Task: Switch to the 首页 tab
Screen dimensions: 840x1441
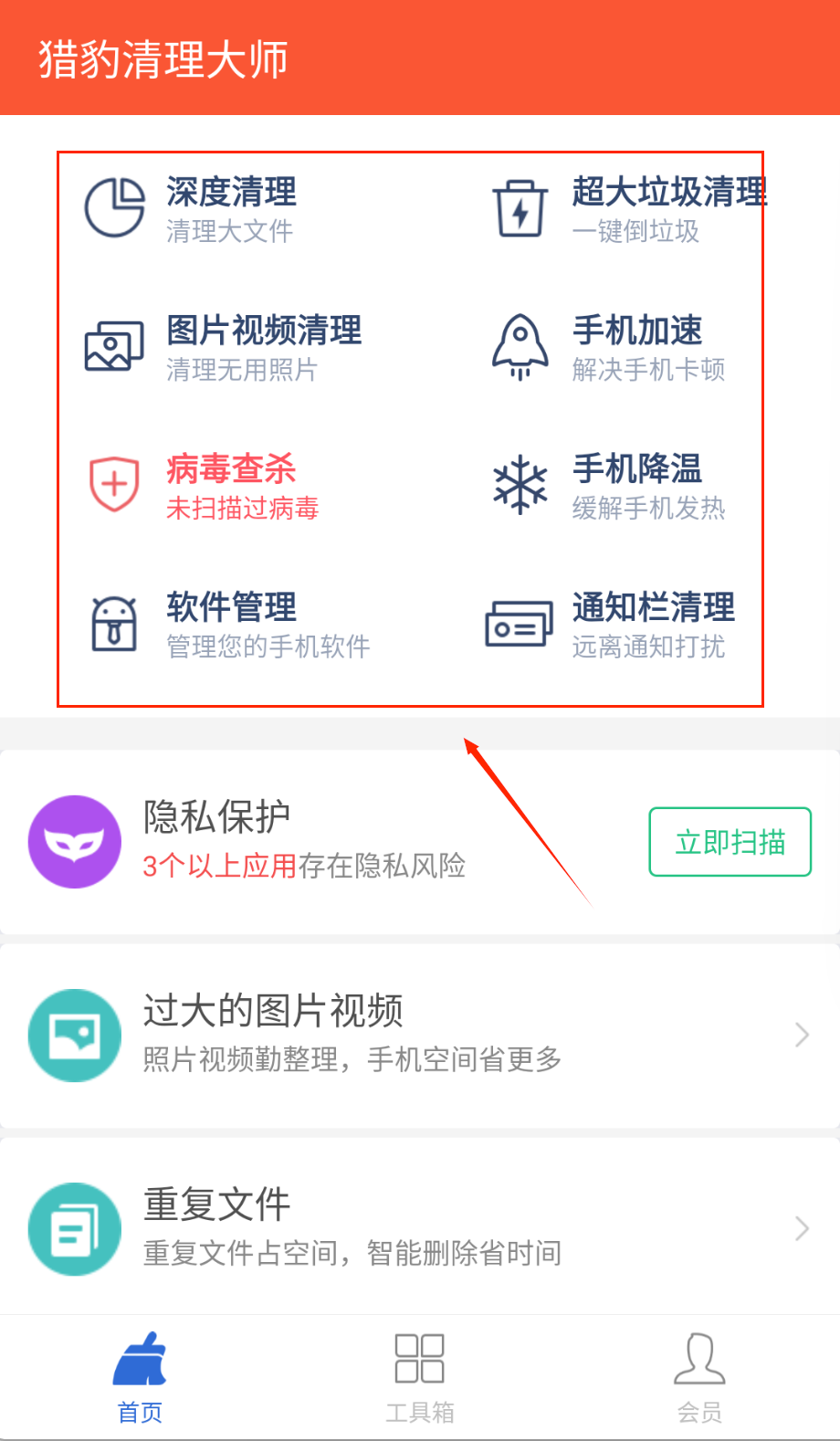Action: pyautogui.click(x=140, y=1377)
